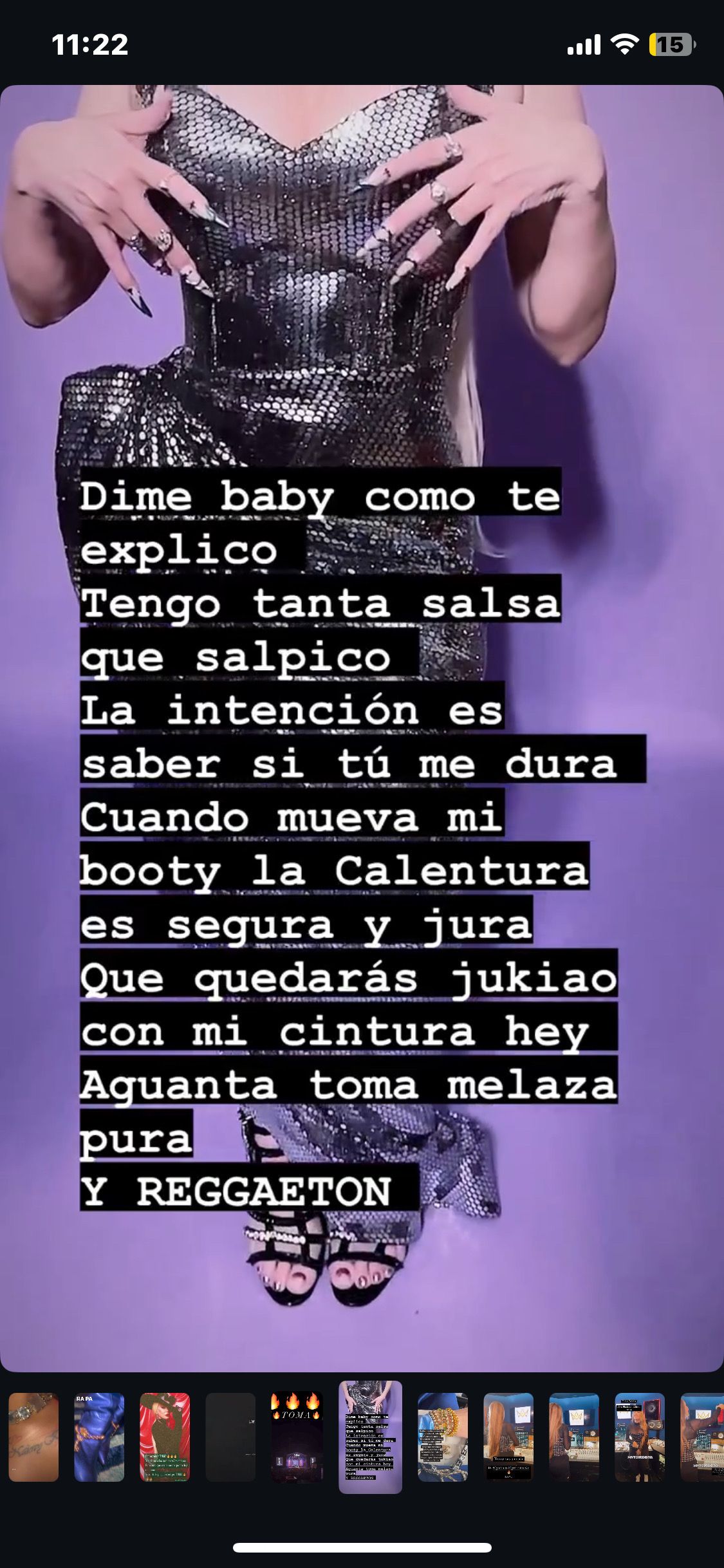
Task: Select the gold bracelets story thumbnail
Action: [x=443, y=1437]
